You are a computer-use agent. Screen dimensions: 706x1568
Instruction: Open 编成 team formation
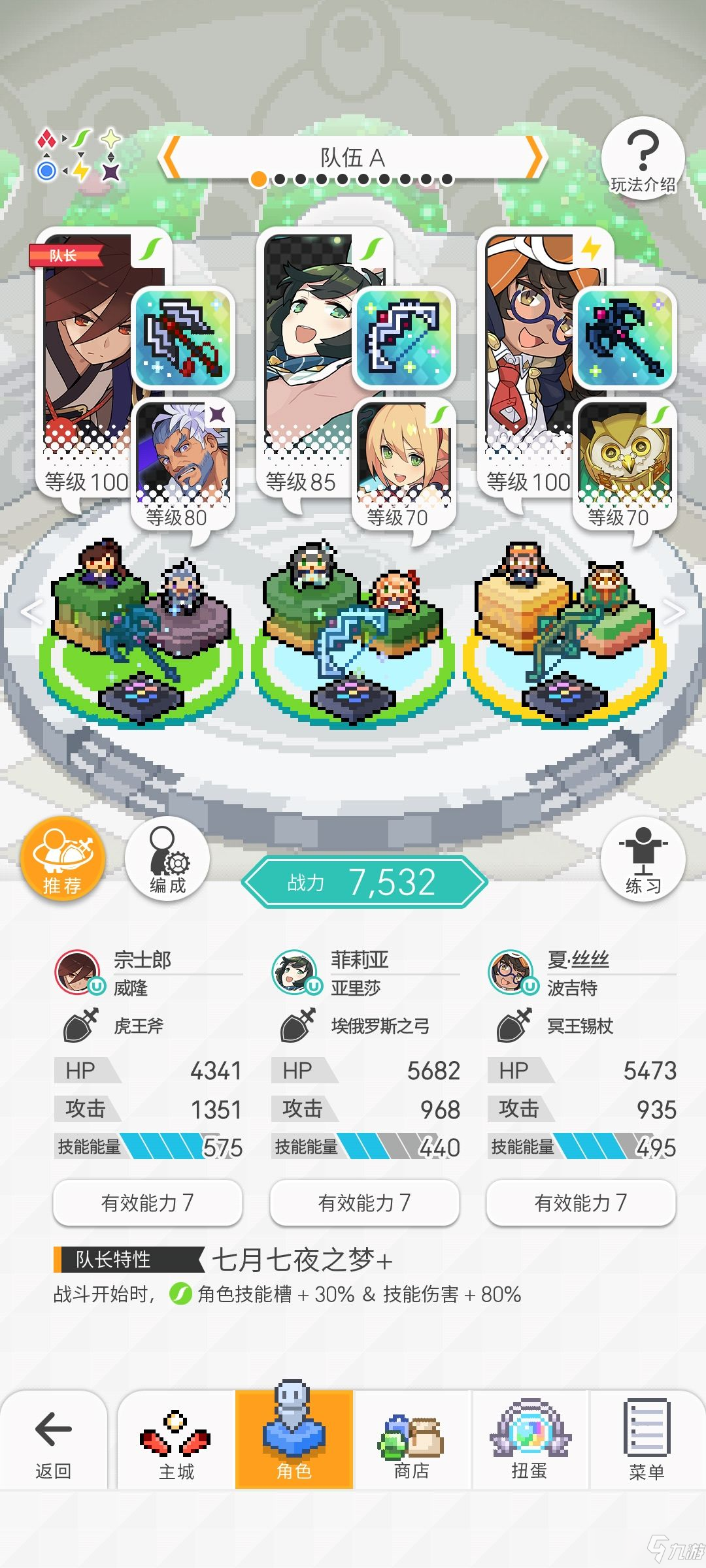(x=167, y=858)
